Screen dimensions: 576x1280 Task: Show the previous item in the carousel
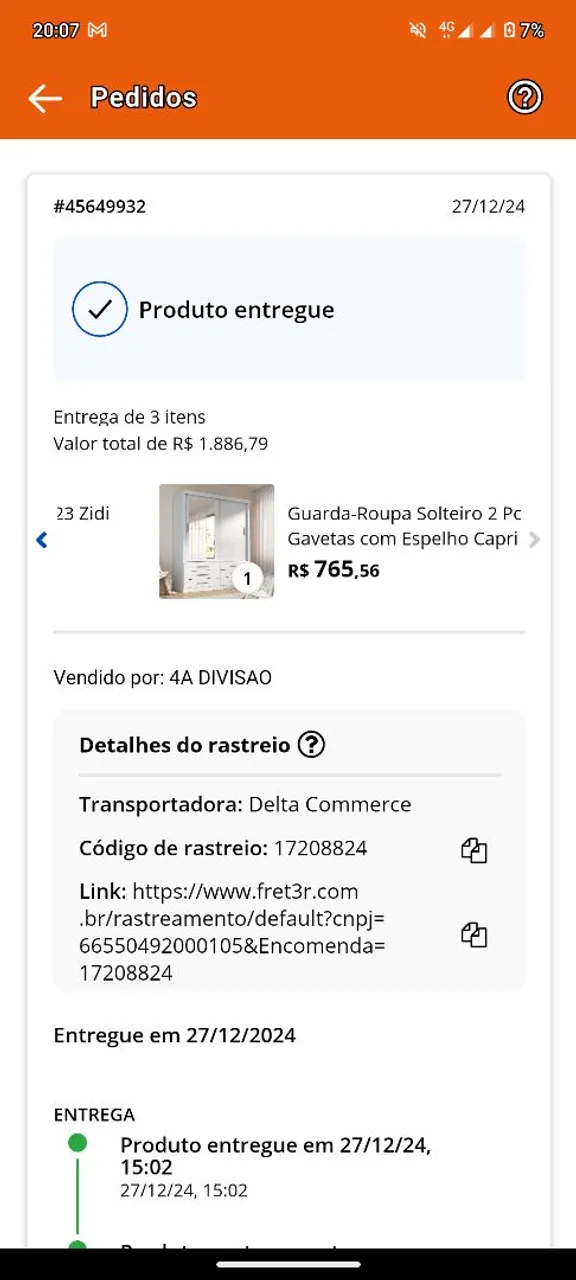coord(42,540)
